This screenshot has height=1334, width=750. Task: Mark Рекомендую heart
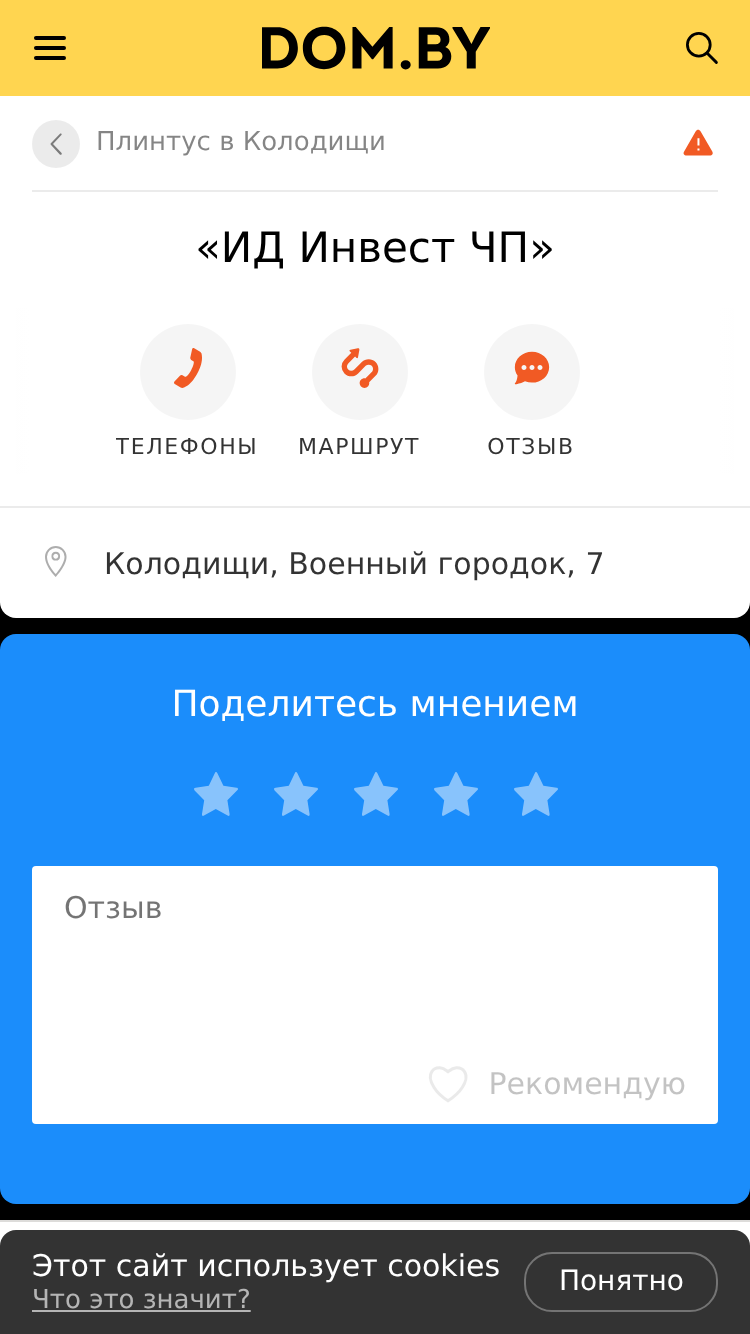[x=448, y=1084]
